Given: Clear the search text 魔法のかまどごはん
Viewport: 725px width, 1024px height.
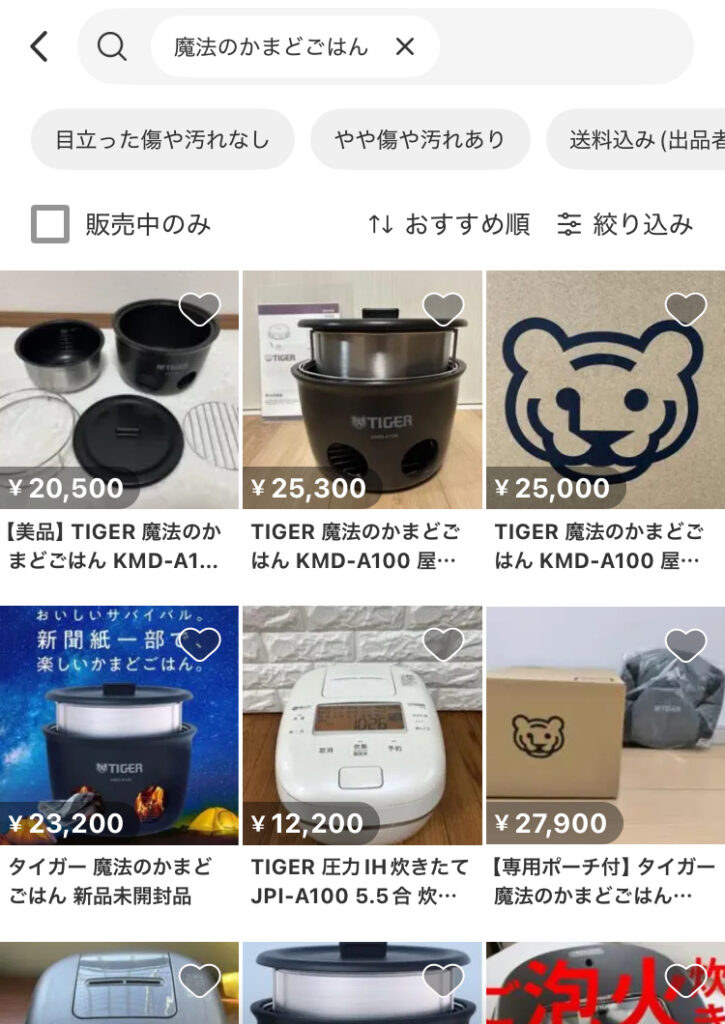Looking at the screenshot, I should [x=404, y=46].
